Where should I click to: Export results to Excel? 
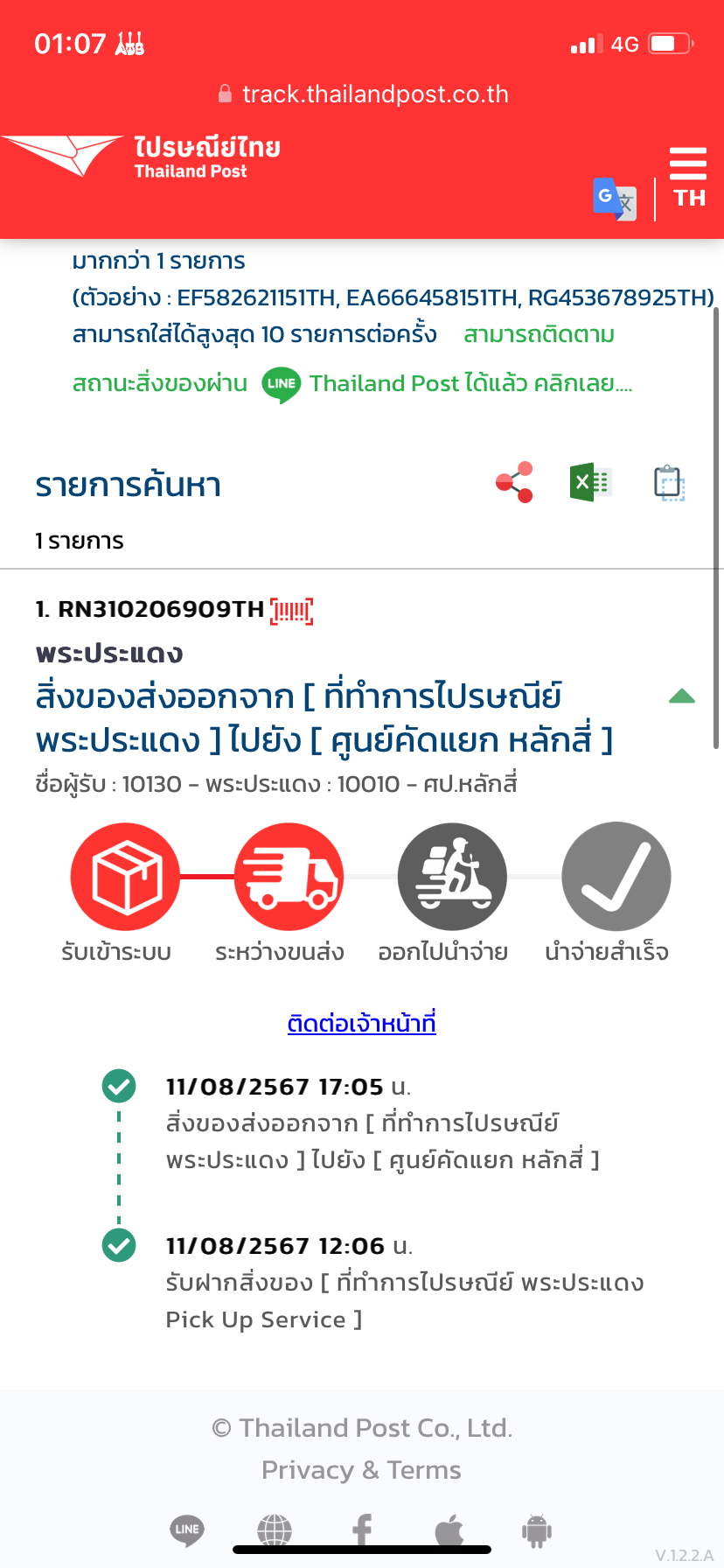click(x=591, y=482)
